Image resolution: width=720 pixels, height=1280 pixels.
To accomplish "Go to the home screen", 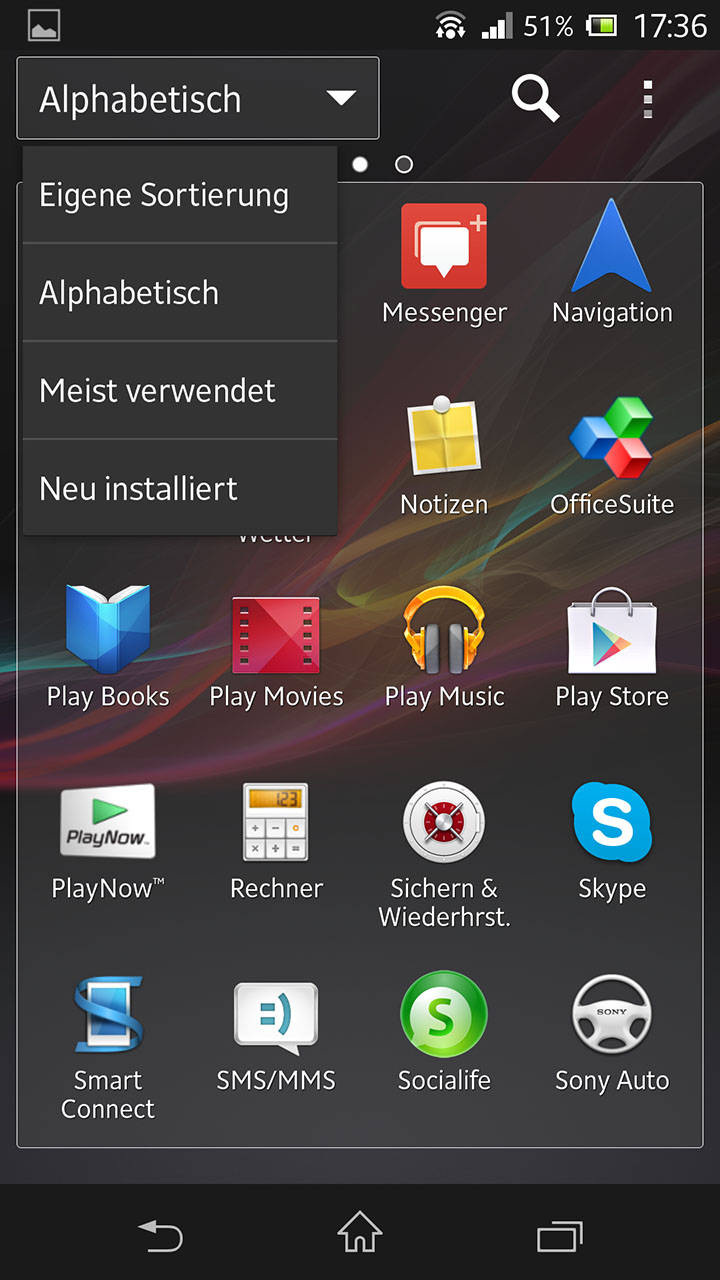I will click(360, 1234).
